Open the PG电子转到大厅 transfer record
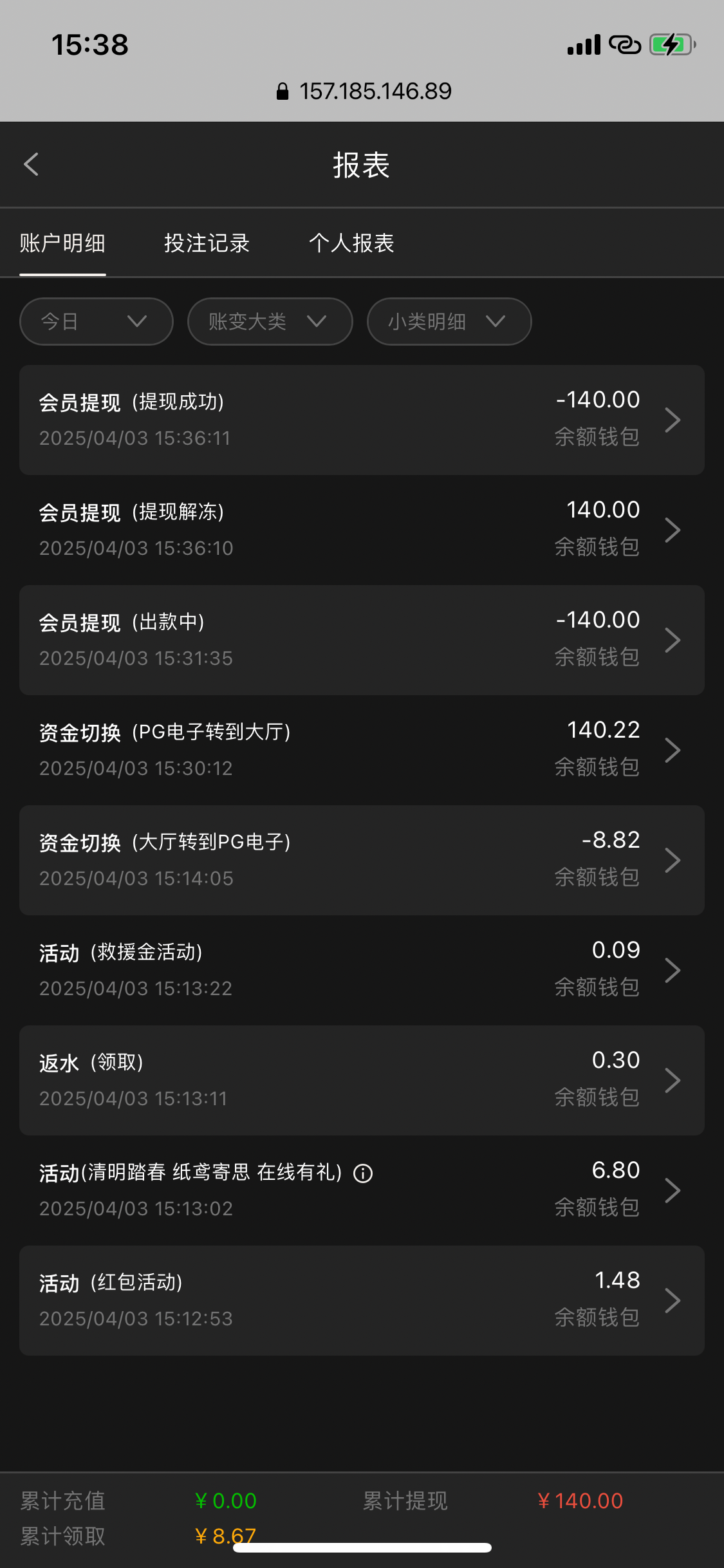724x1568 pixels. [x=362, y=750]
